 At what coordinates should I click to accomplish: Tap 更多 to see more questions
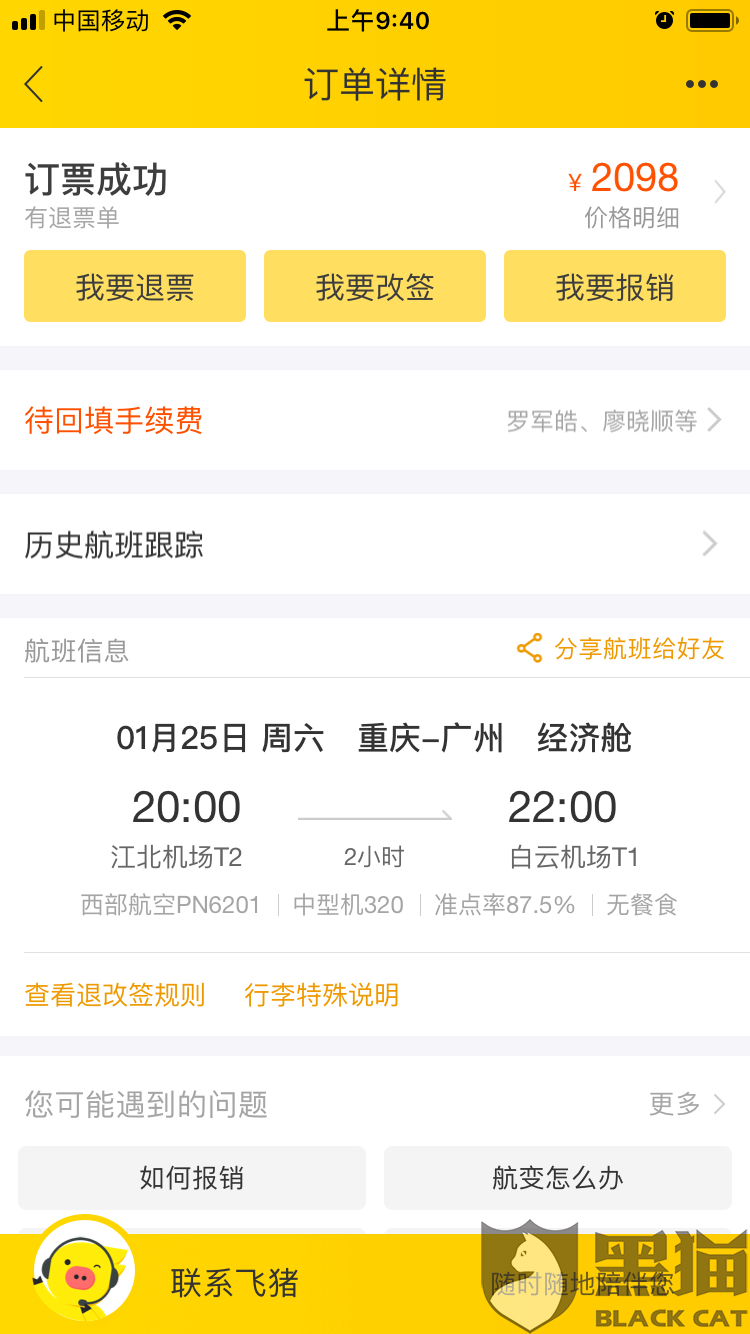point(687,1104)
